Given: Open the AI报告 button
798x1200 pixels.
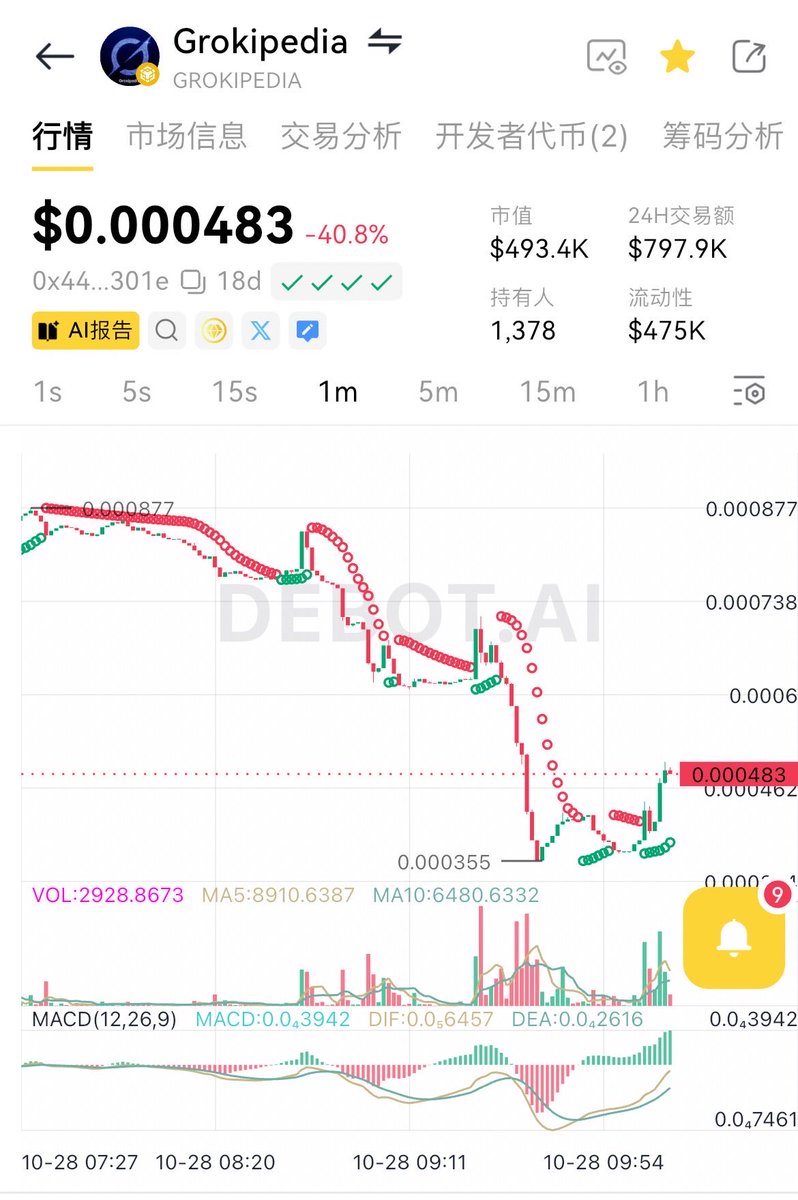Looking at the screenshot, I should click(85, 330).
